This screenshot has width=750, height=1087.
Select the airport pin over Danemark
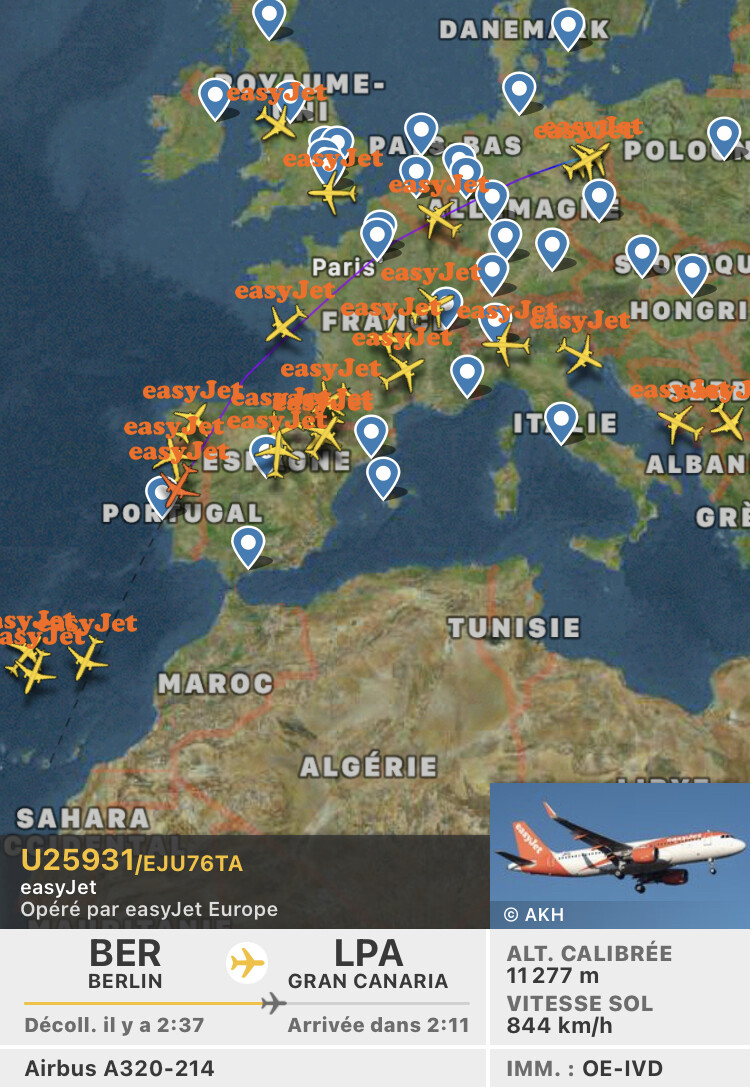coord(568,27)
